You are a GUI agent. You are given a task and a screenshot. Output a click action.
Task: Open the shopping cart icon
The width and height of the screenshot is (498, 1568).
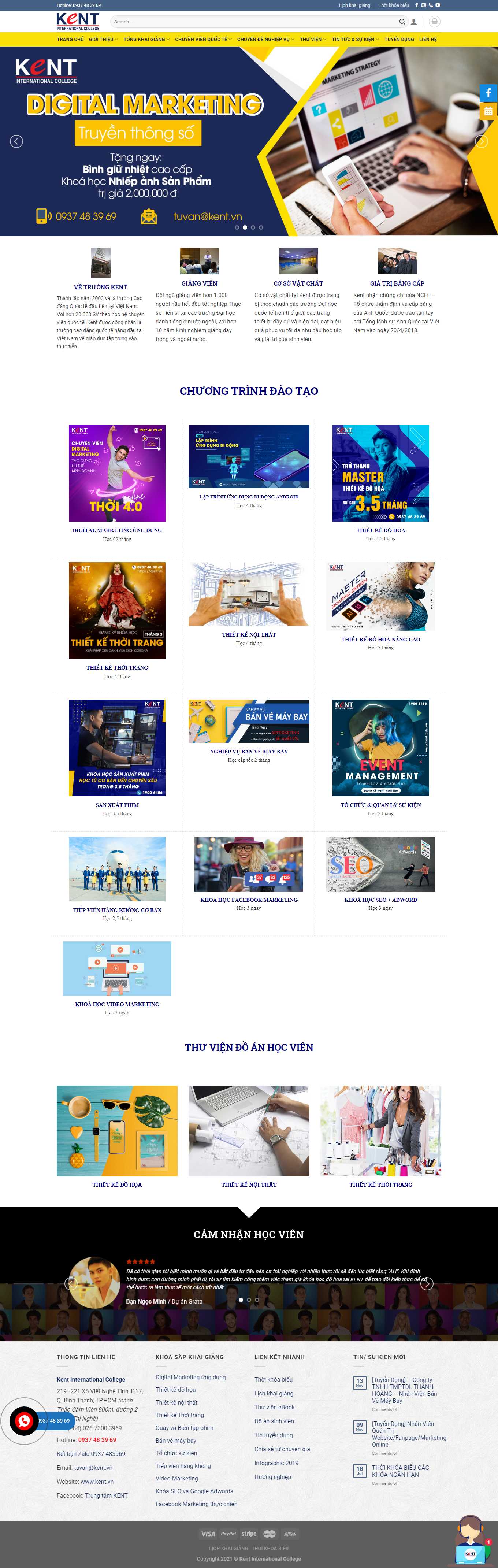(x=434, y=22)
